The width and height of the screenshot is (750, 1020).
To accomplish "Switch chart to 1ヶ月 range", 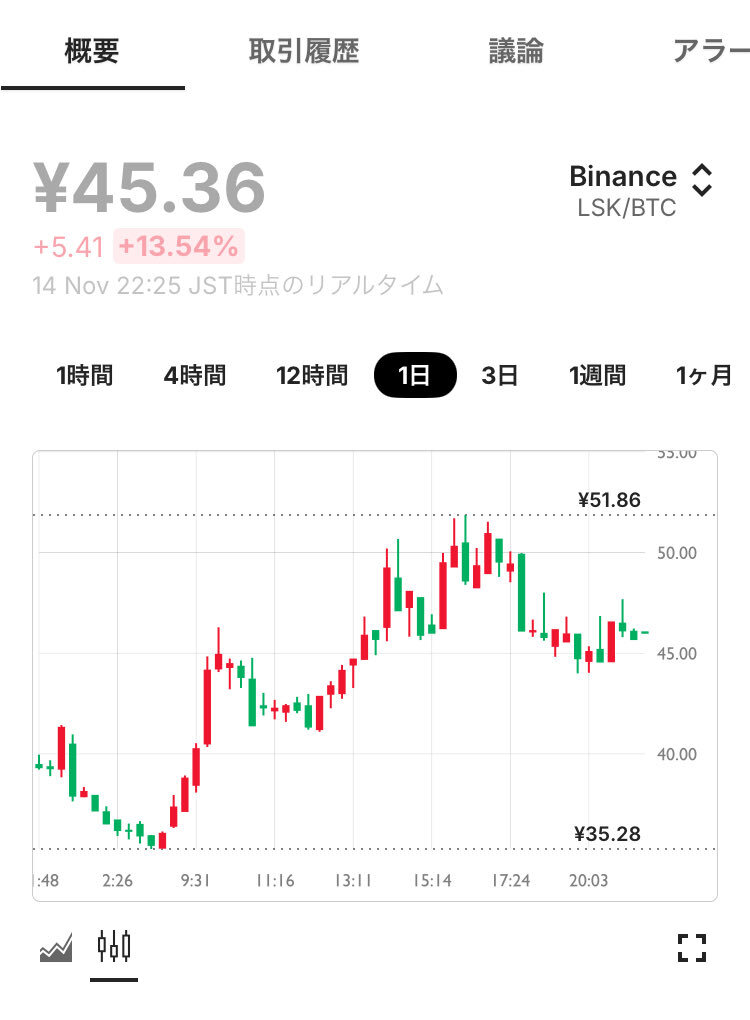I will coord(704,376).
